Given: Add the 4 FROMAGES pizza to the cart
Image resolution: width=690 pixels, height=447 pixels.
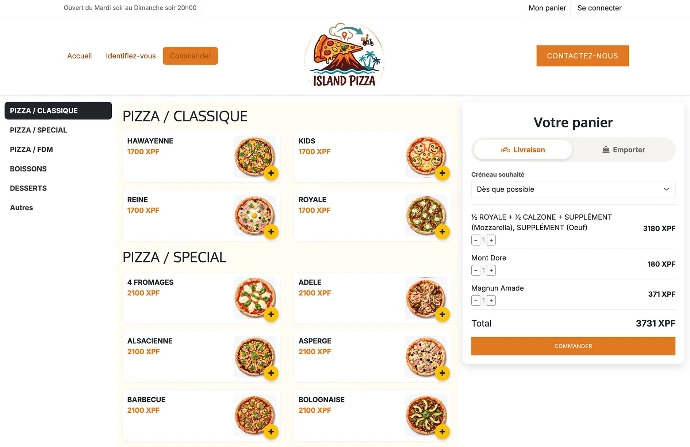Looking at the screenshot, I should click(x=271, y=315).
